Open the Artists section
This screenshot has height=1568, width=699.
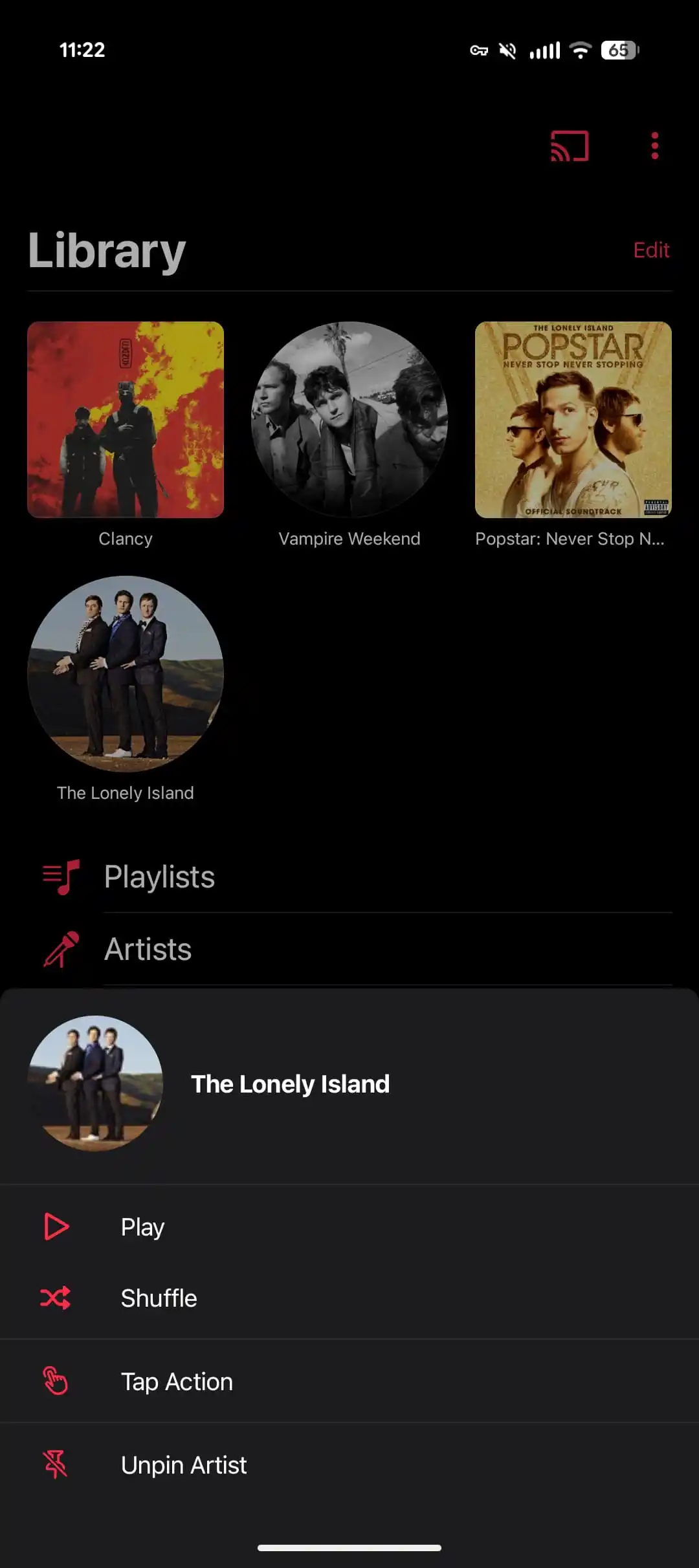coord(148,948)
